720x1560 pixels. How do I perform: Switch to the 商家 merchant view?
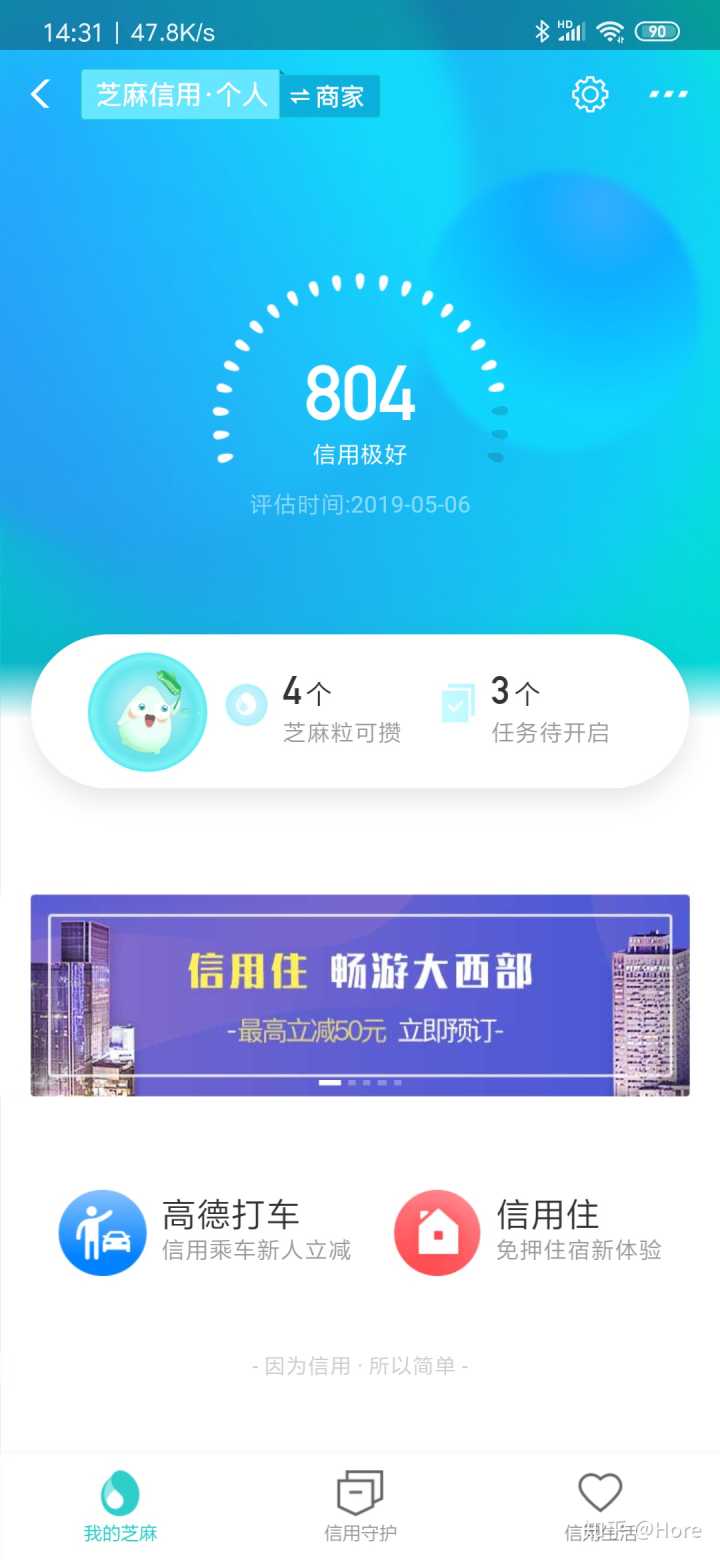(328, 96)
